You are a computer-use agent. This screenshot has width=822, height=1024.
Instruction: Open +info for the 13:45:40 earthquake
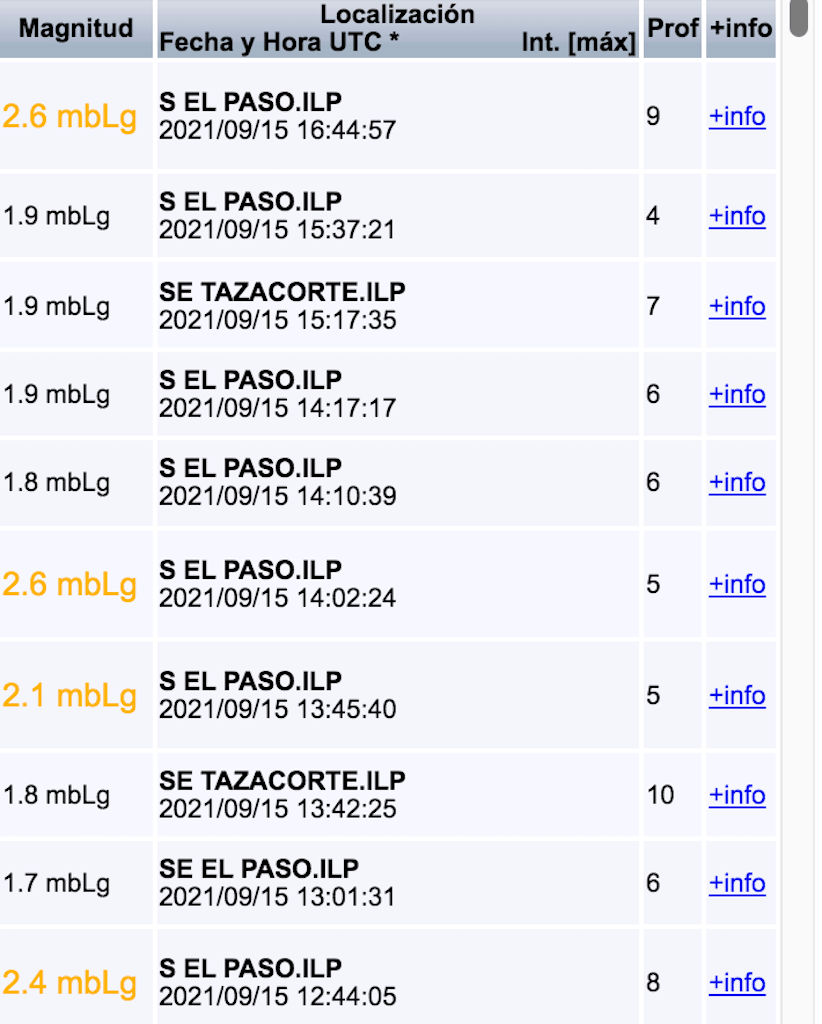[x=737, y=695]
